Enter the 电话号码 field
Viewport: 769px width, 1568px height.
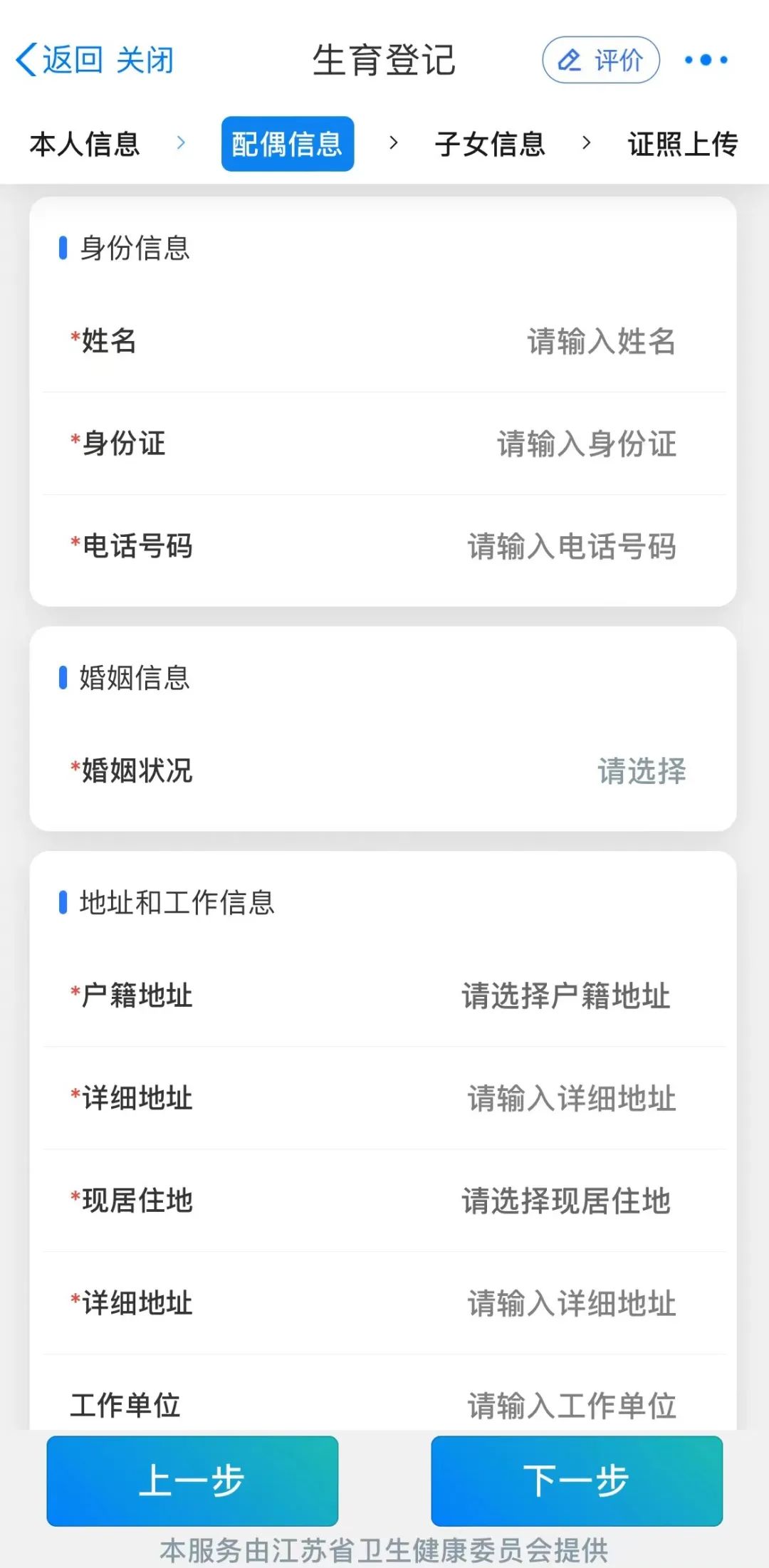(x=571, y=546)
